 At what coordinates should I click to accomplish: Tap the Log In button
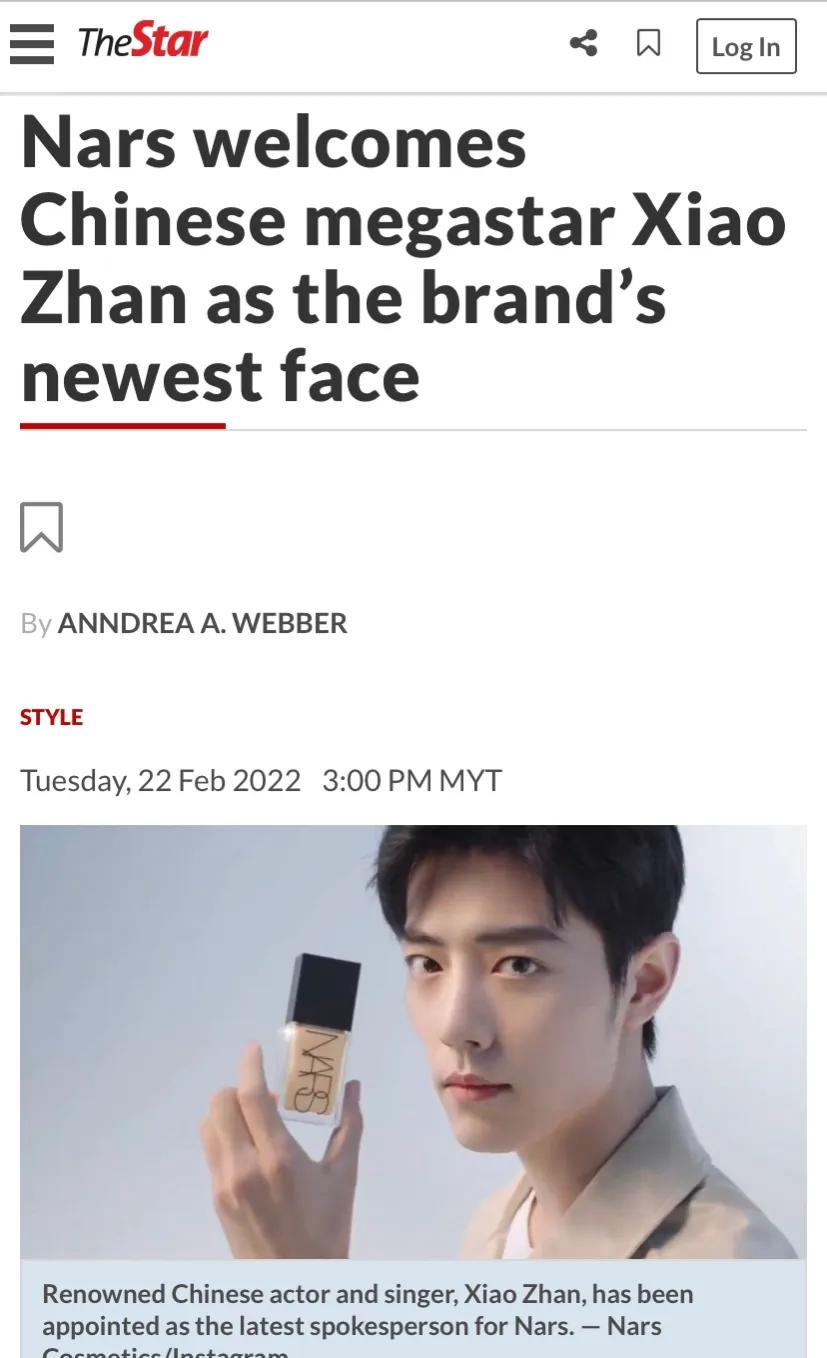pos(745,47)
